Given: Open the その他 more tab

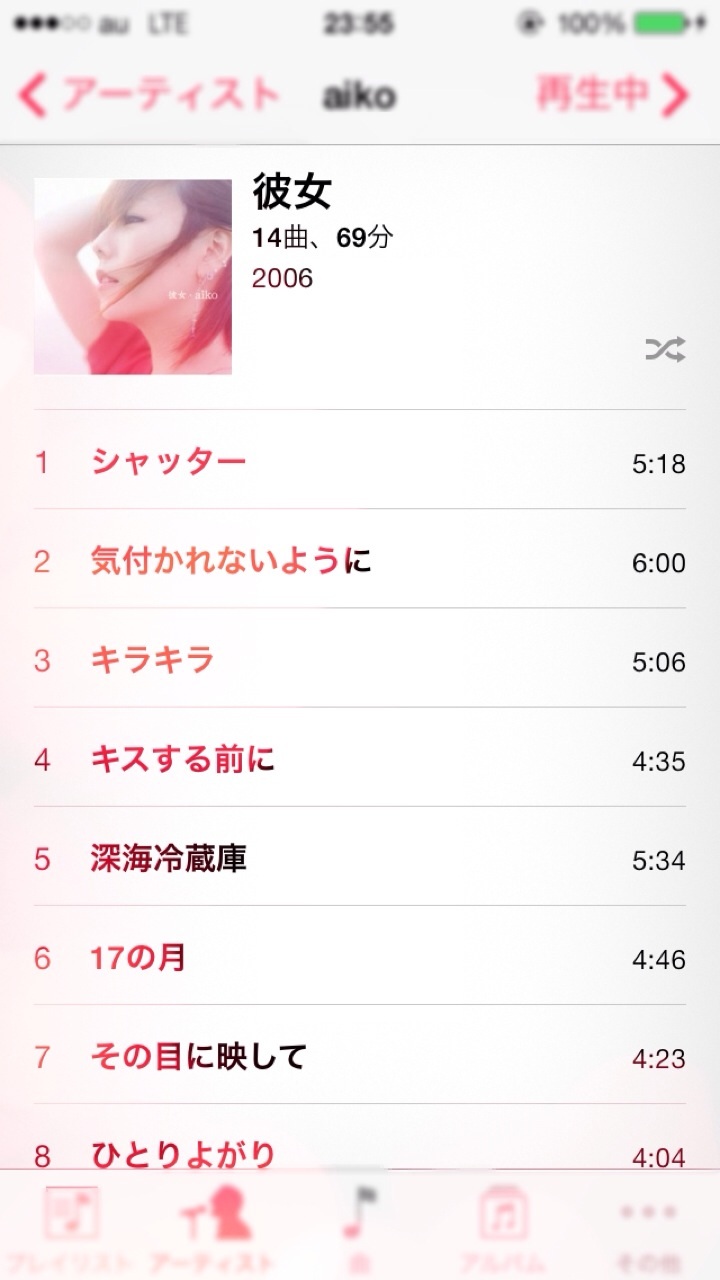Looking at the screenshot, I should point(648,1226).
